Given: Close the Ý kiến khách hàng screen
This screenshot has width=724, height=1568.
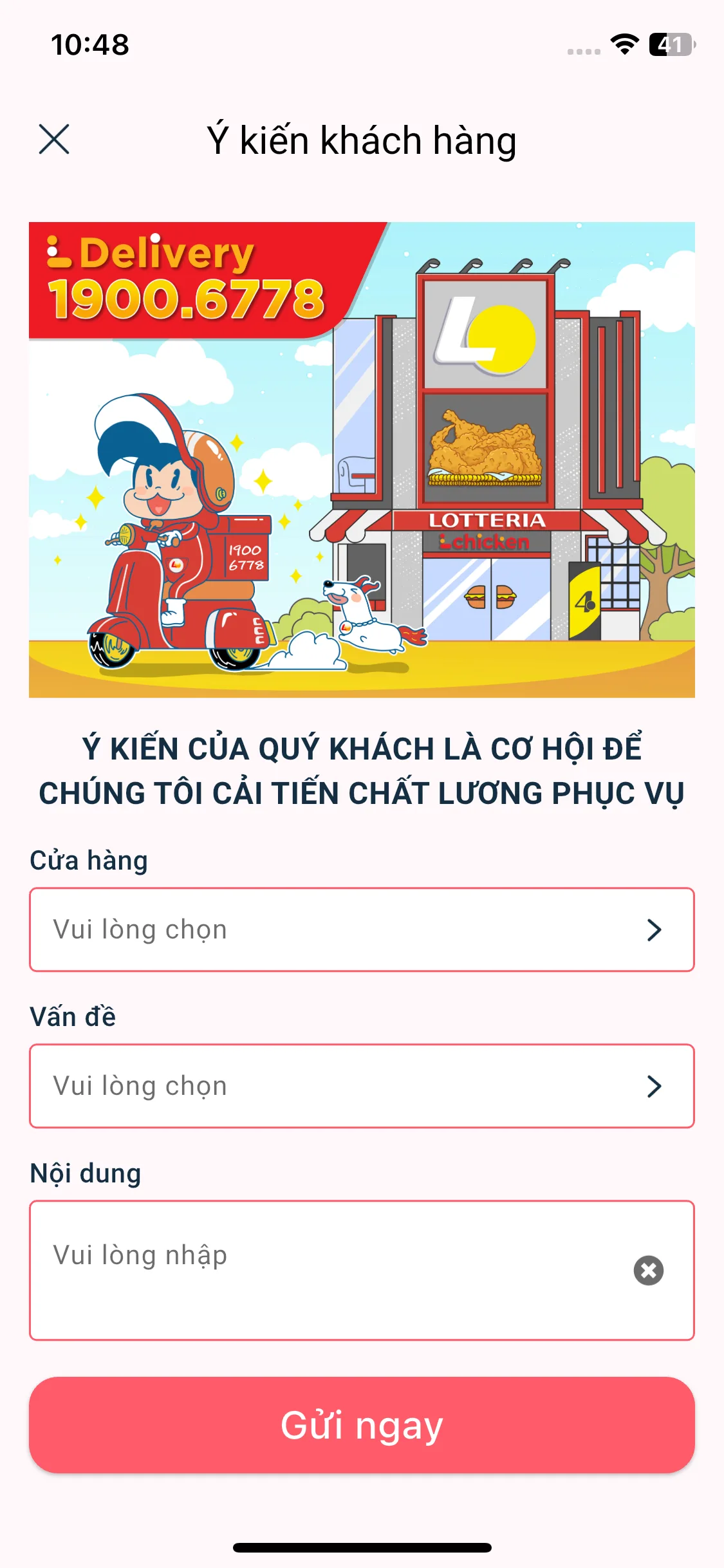Looking at the screenshot, I should point(54,140).
